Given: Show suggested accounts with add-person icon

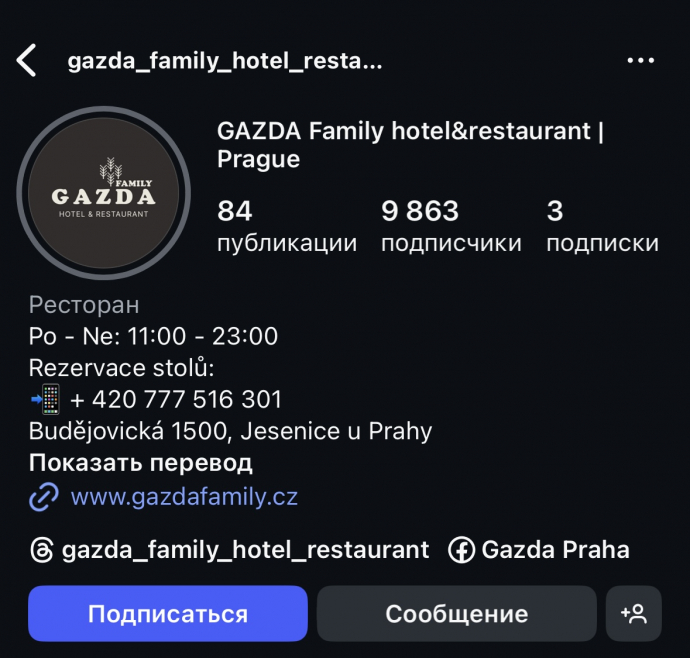Looking at the screenshot, I should (x=633, y=613).
